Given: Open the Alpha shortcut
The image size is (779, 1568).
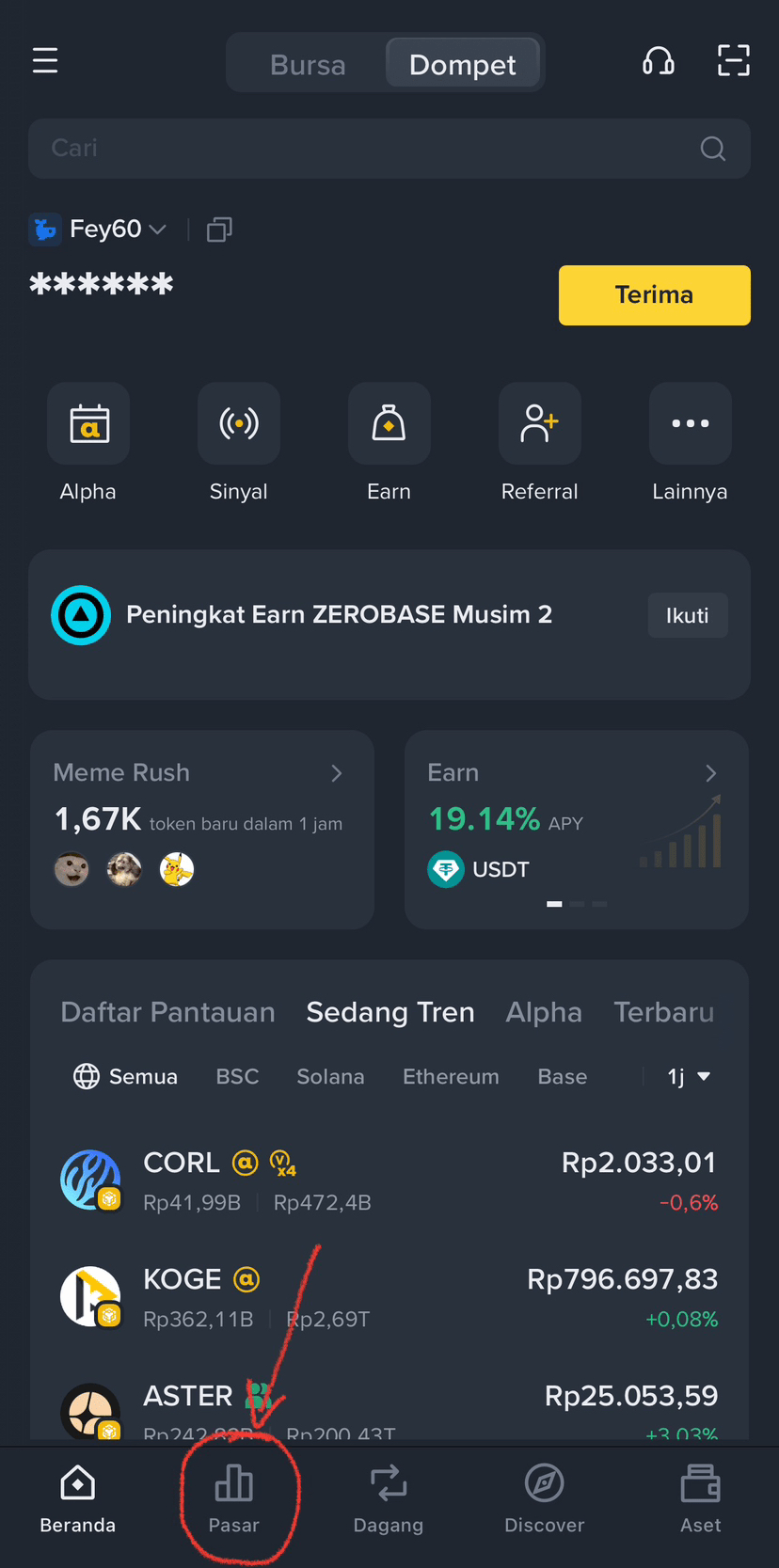Looking at the screenshot, I should coord(88,442).
